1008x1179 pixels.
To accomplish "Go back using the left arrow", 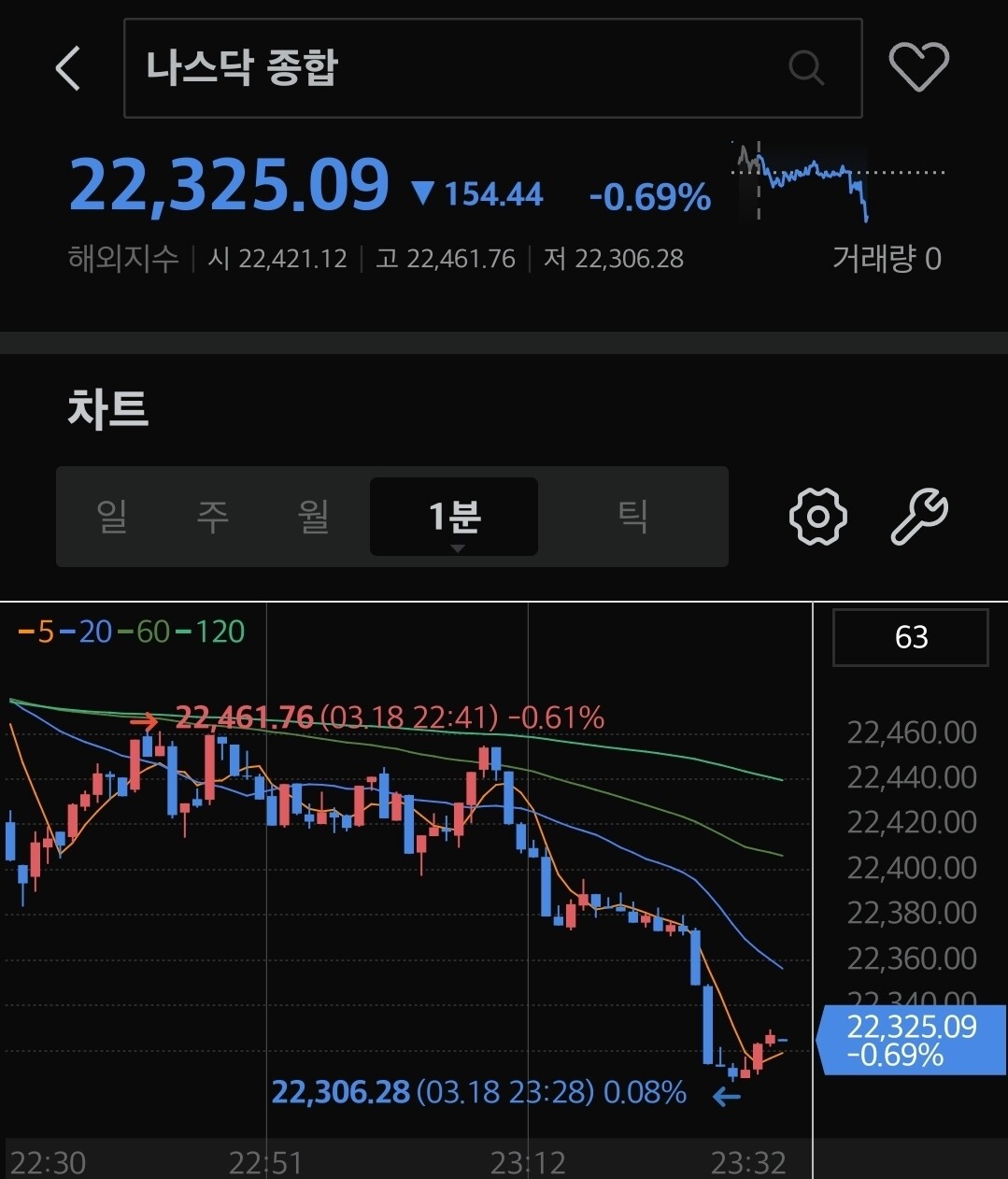I will tap(68, 68).
